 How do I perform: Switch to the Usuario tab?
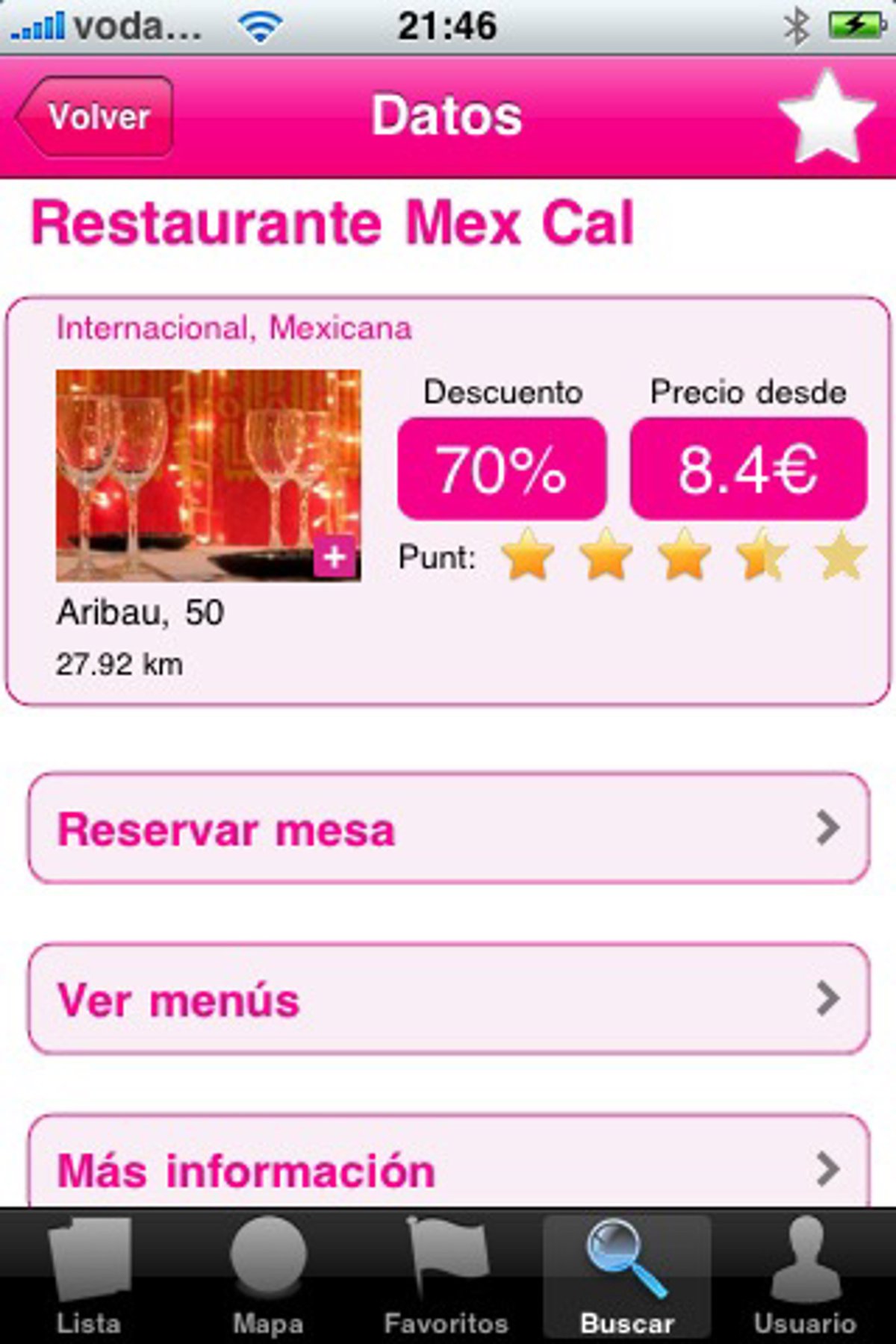805,1275
